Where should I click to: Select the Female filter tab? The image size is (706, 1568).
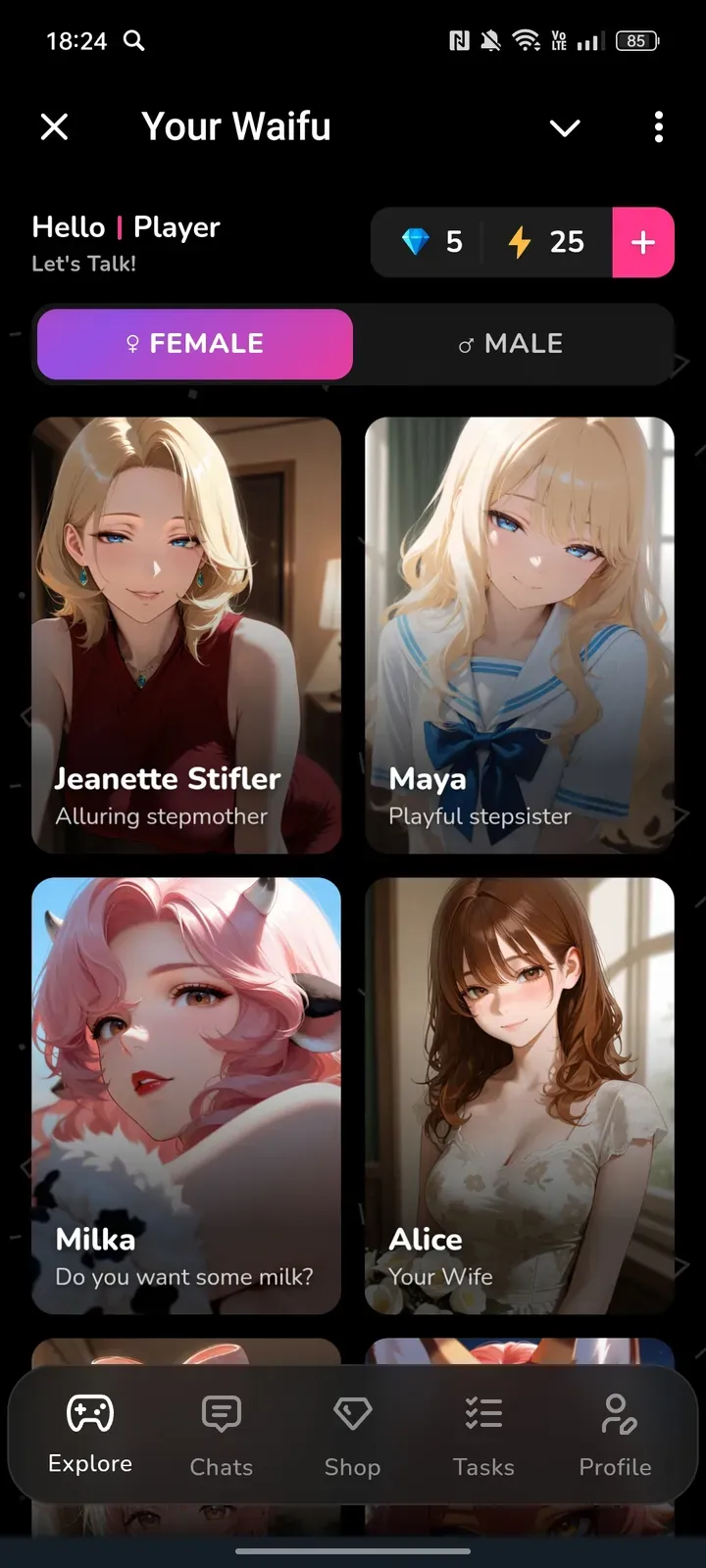point(195,344)
